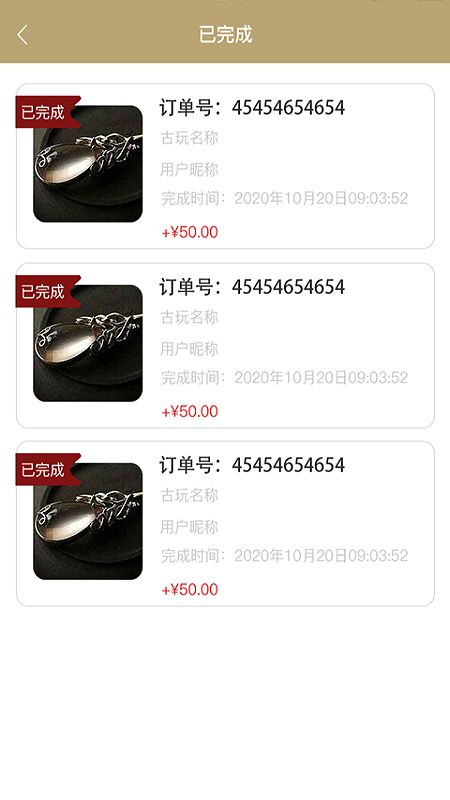Go back using the header arrow

point(22,35)
